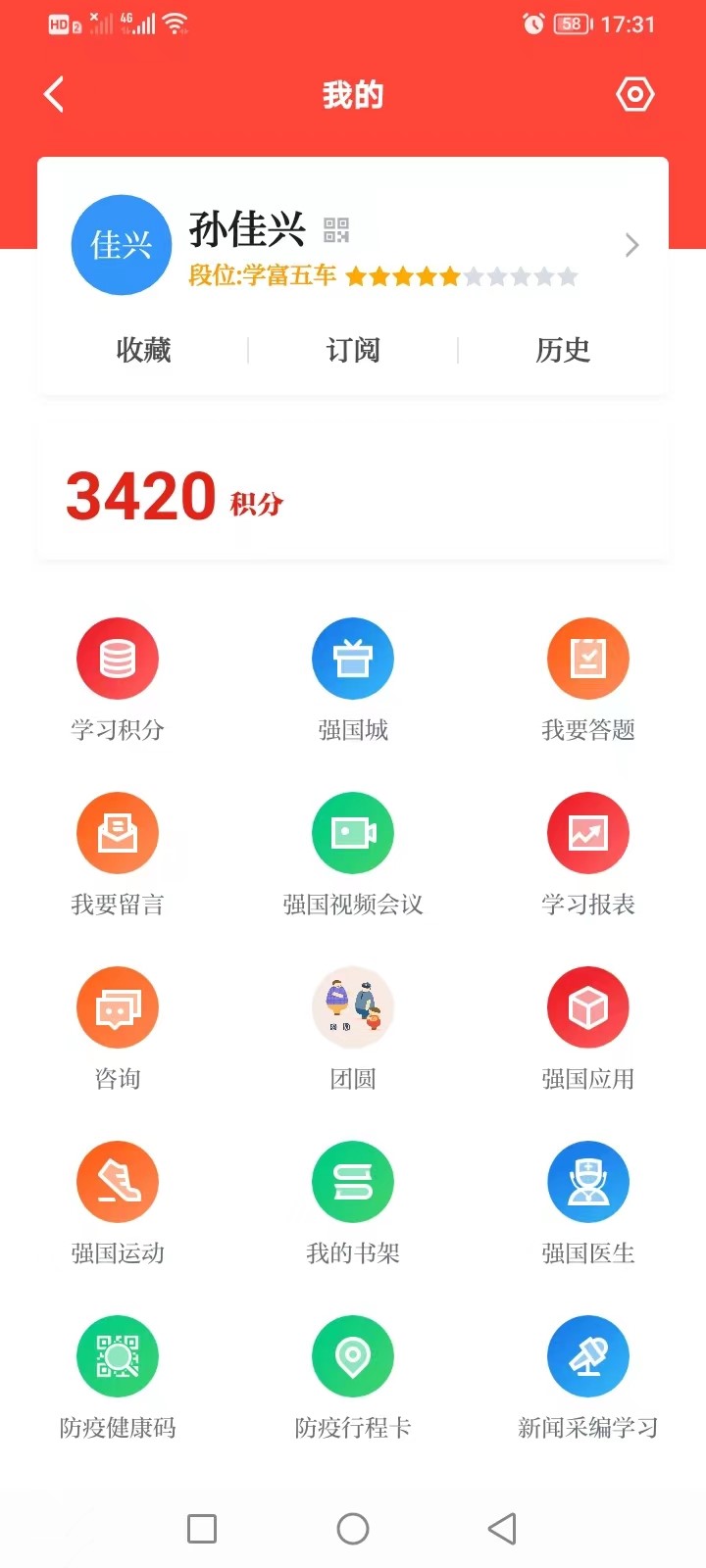This screenshot has width=706, height=1568.
Task: Launch 强国视频会议
Action: click(353, 834)
